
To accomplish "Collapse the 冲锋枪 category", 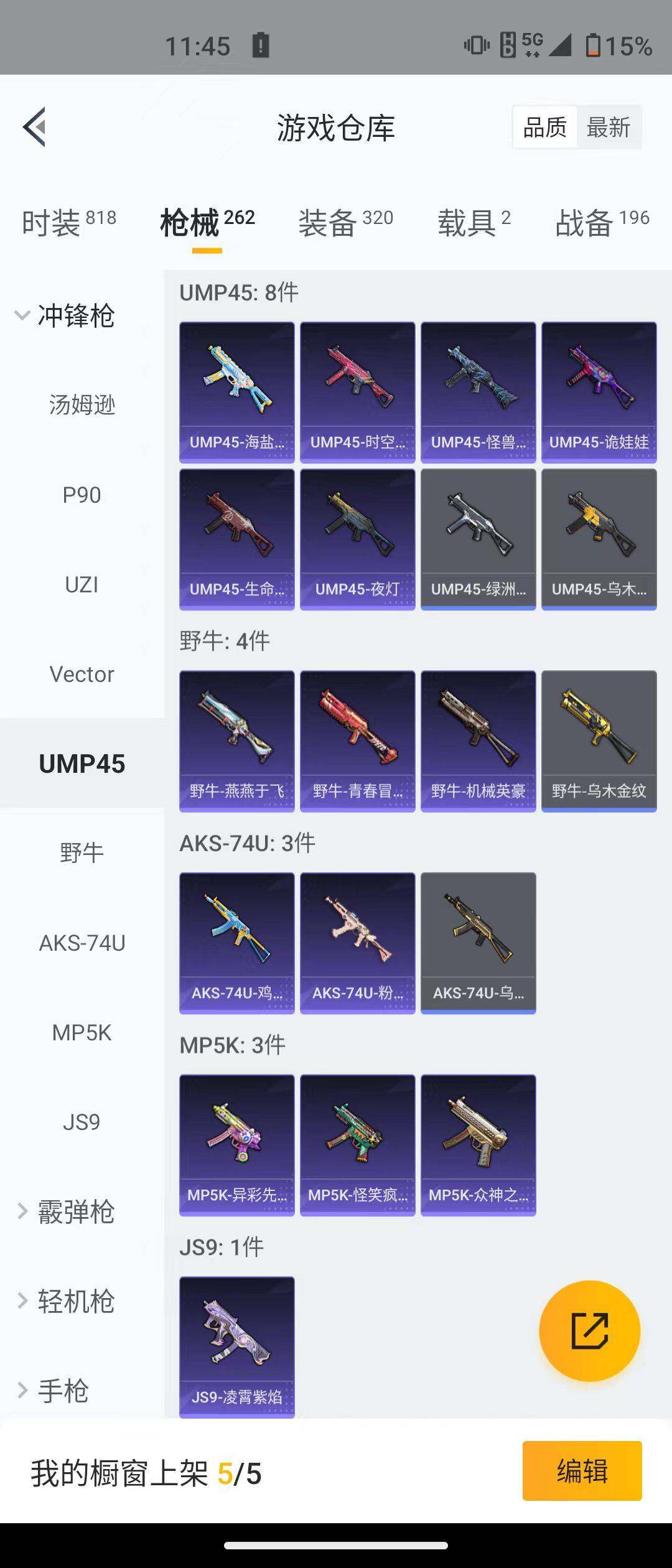I will 65,315.
